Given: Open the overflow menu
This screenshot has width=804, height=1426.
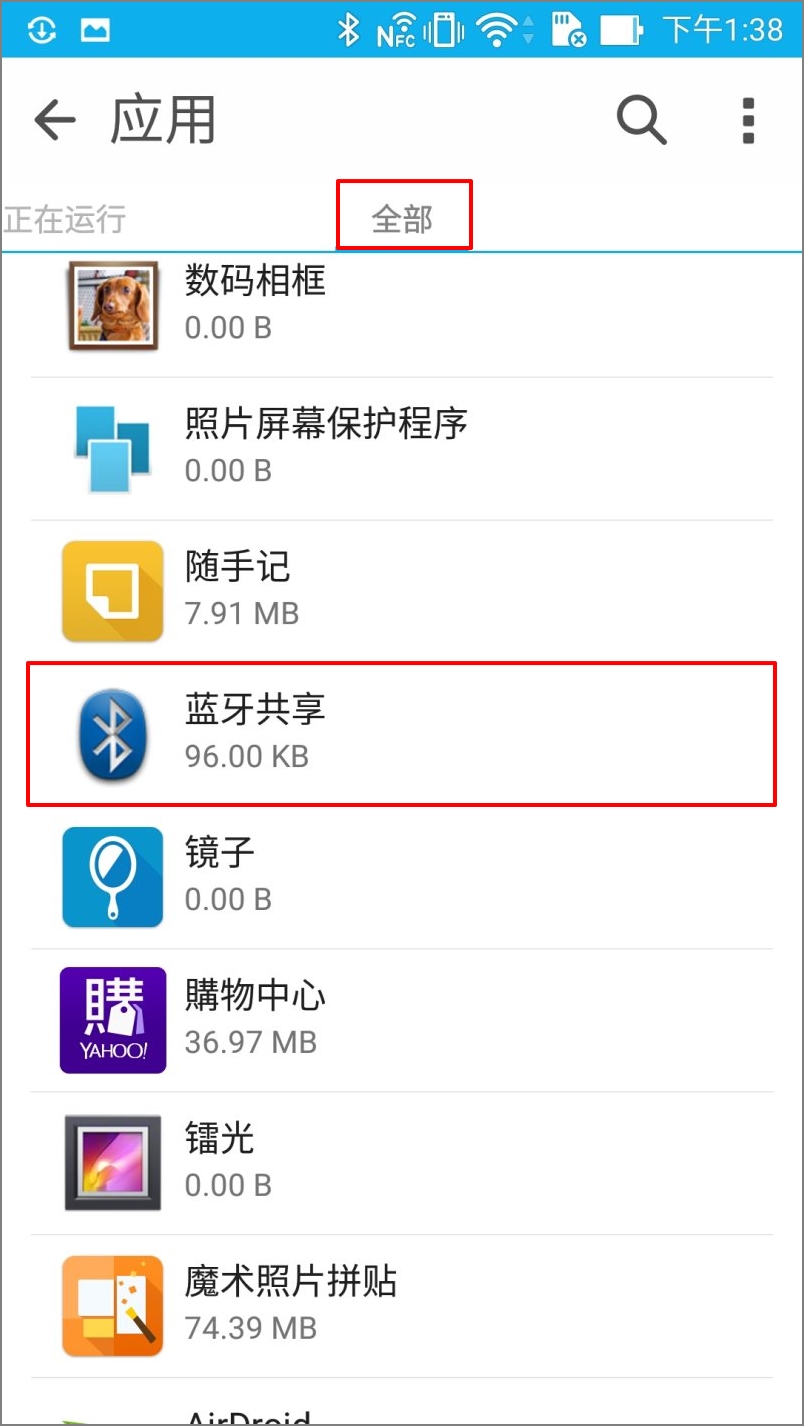Looking at the screenshot, I should tap(747, 121).
